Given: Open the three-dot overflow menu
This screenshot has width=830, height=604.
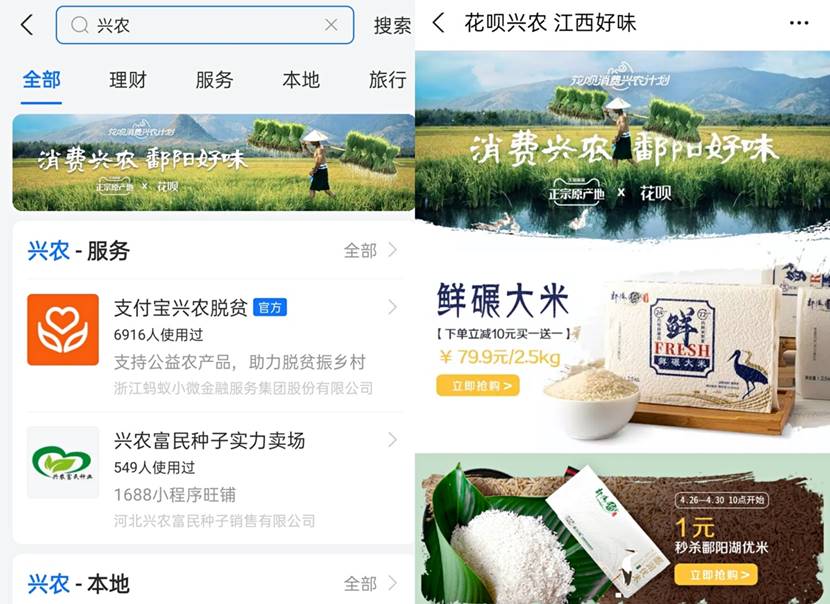Looking at the screenshot, I should click(798, 23).
